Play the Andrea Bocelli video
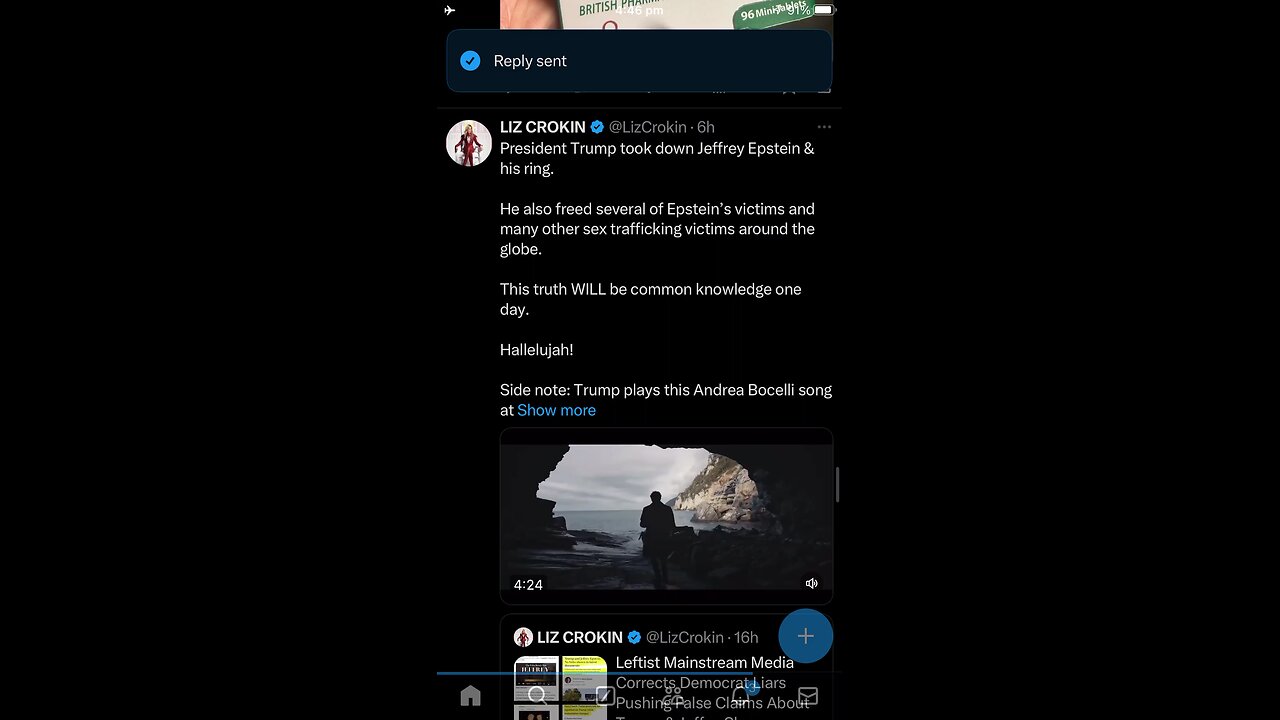 point(666,517)
